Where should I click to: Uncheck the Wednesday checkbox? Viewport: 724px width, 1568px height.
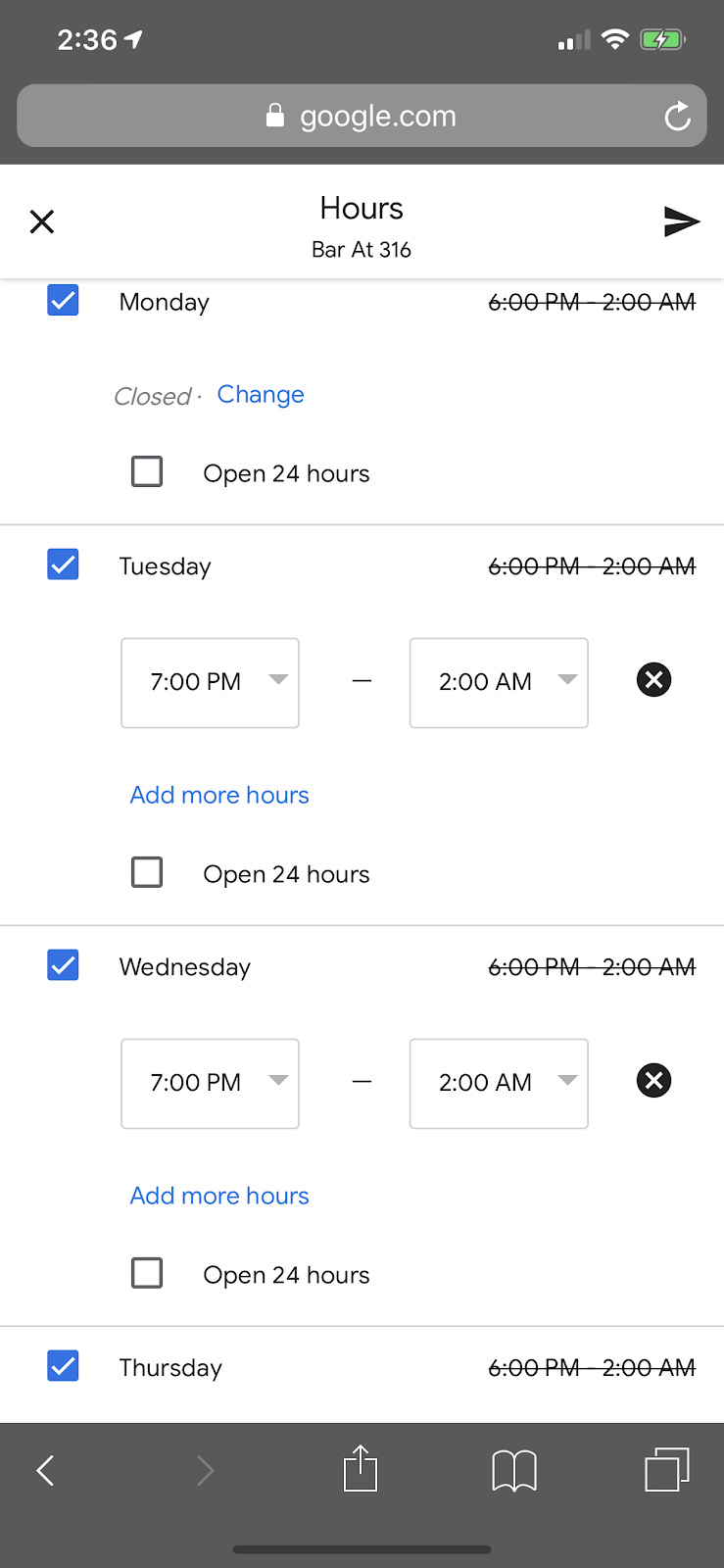click(x=64, y=965)
